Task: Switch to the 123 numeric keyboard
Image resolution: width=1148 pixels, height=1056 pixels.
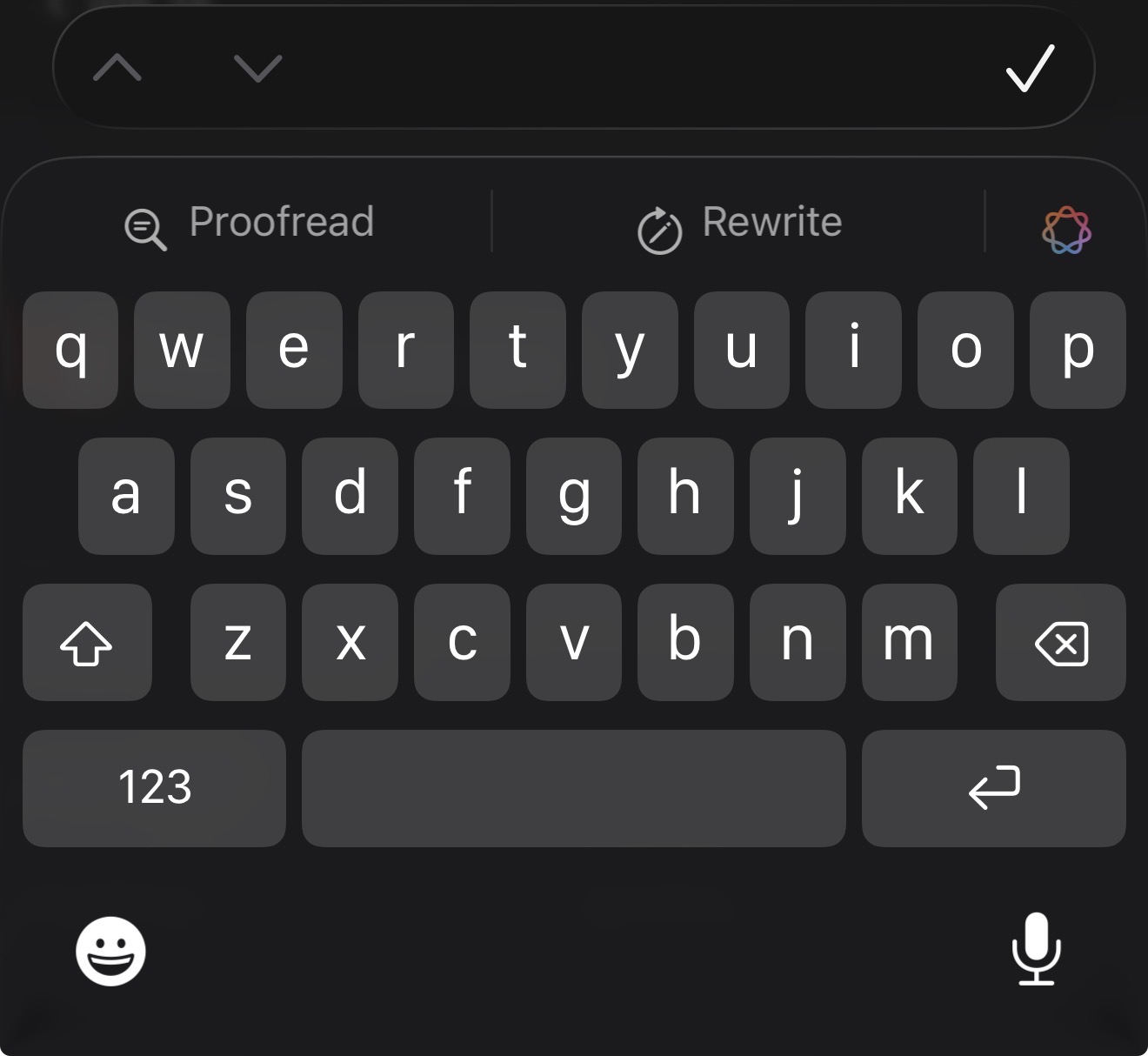Action: coord(154,788)
